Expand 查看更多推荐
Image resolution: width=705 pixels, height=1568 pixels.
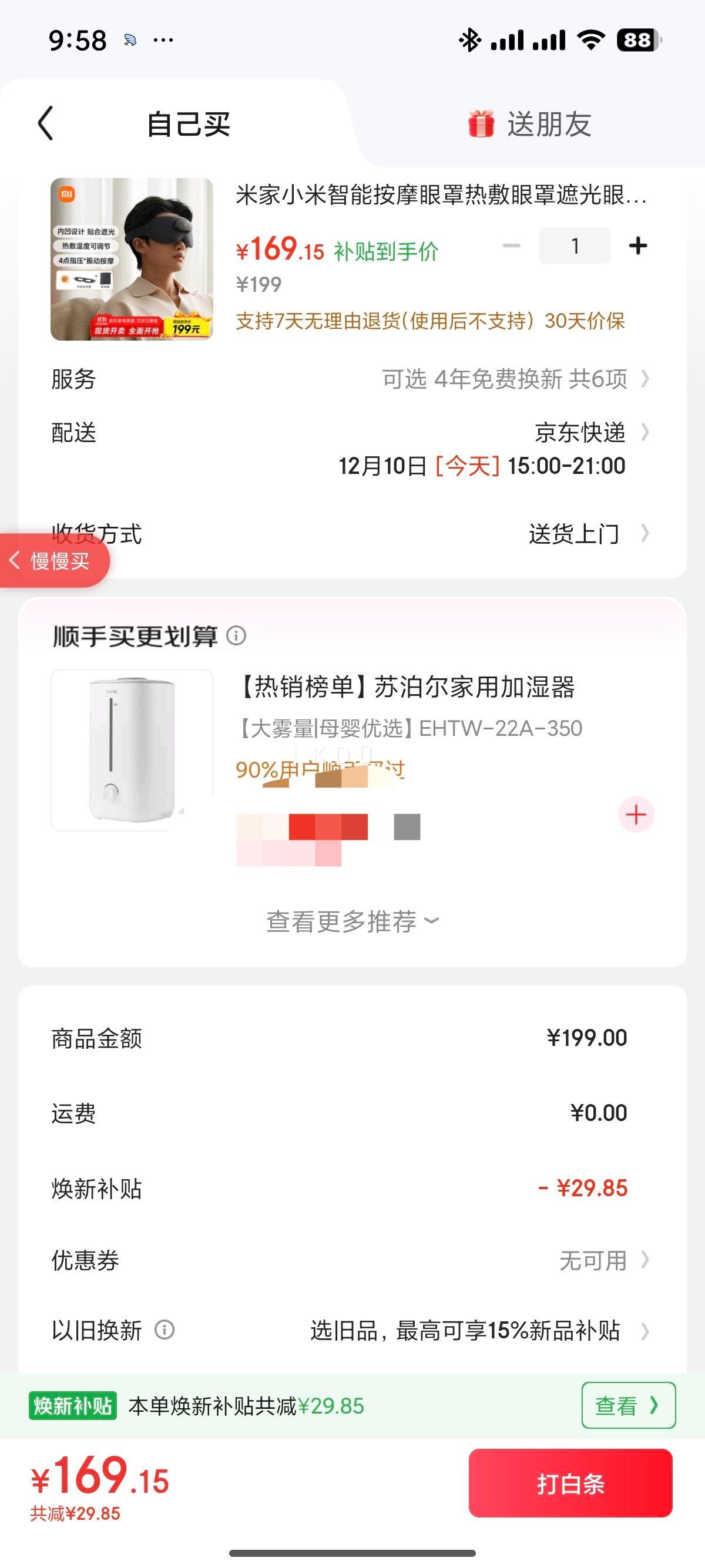click(352, 921)
